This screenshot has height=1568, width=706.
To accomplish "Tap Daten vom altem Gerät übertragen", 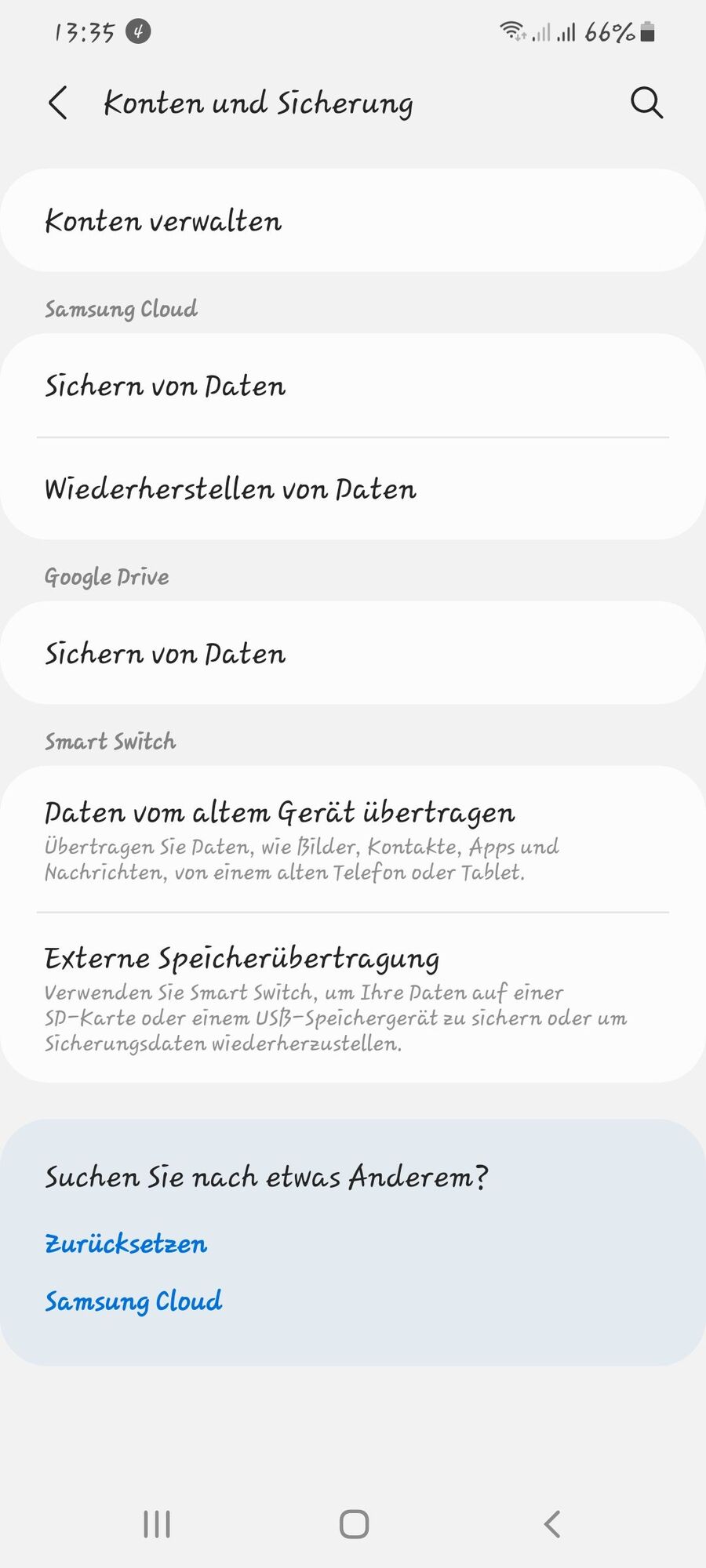I will [x=353, y=839].
